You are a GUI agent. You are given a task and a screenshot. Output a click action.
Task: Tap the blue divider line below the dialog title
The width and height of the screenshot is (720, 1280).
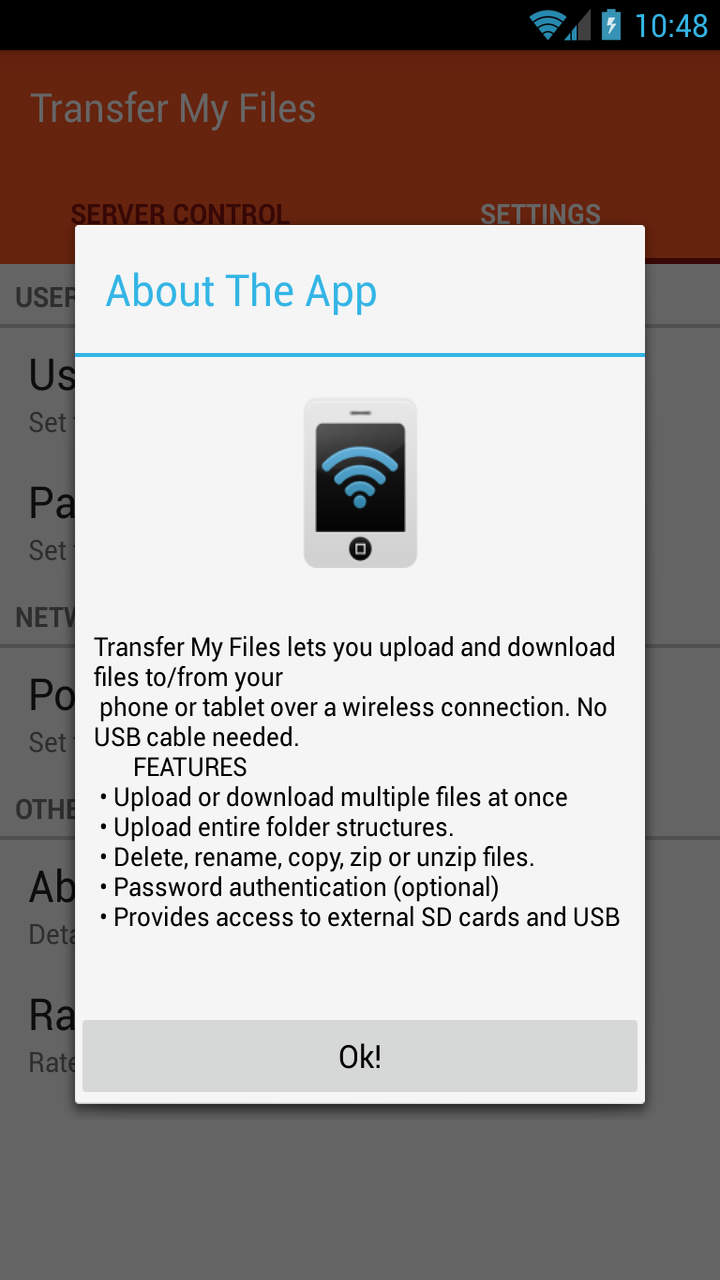(x=360, y=353)
